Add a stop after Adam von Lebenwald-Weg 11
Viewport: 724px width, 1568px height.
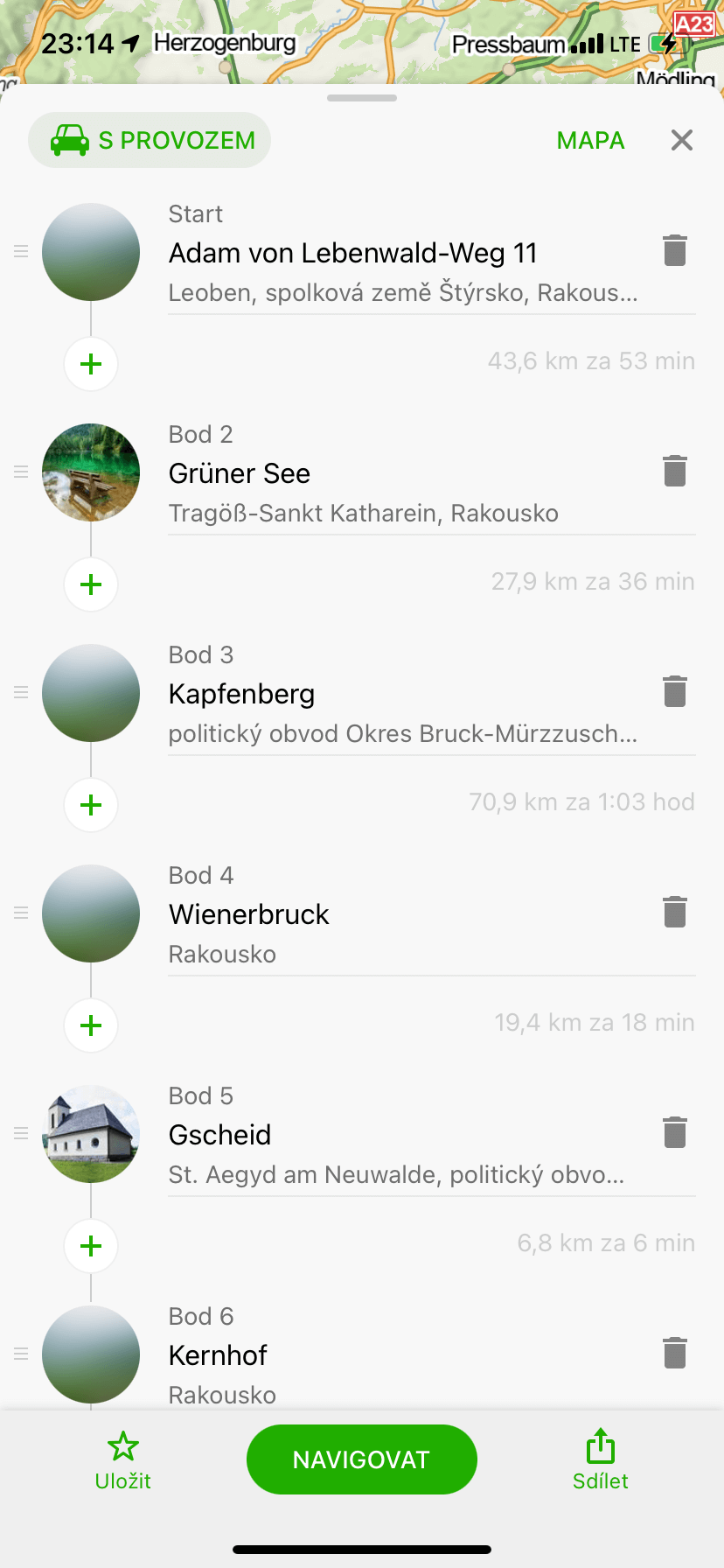click(91, 364)
